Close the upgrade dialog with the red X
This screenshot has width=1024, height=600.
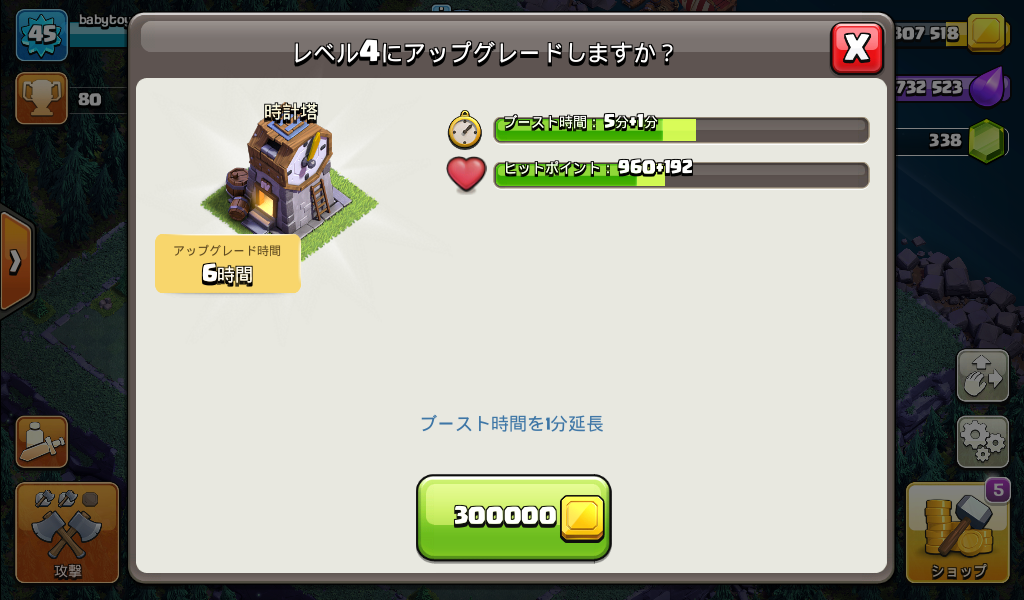click(857, 47)
